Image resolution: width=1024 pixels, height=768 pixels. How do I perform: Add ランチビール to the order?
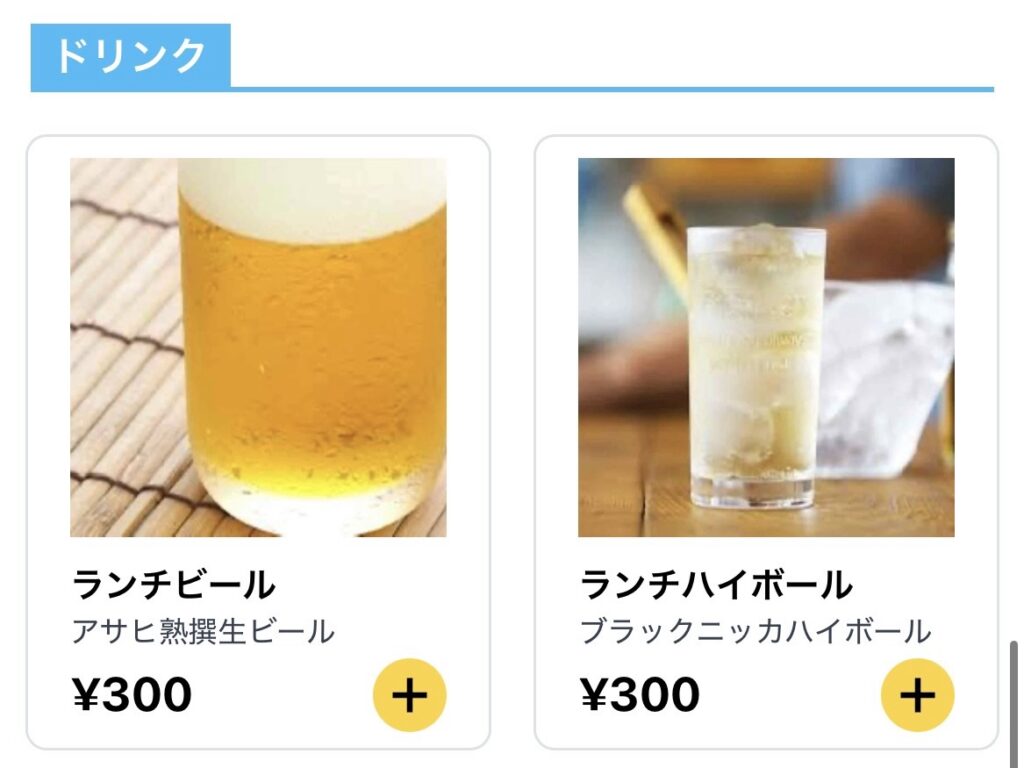coord(409,695)
